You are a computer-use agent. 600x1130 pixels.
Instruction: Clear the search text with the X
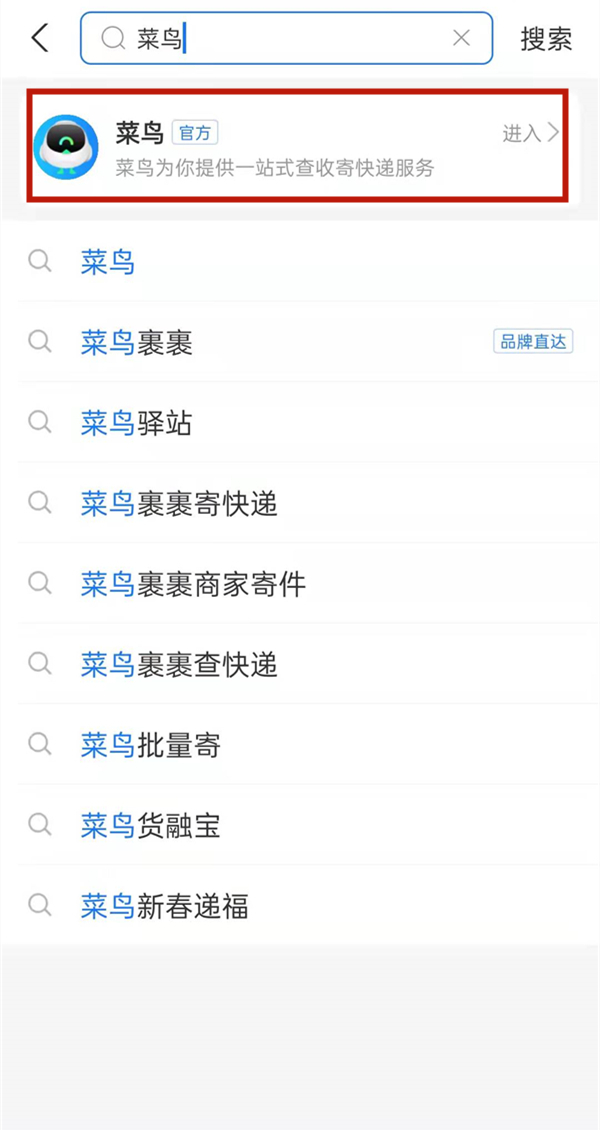click(461, 38)
